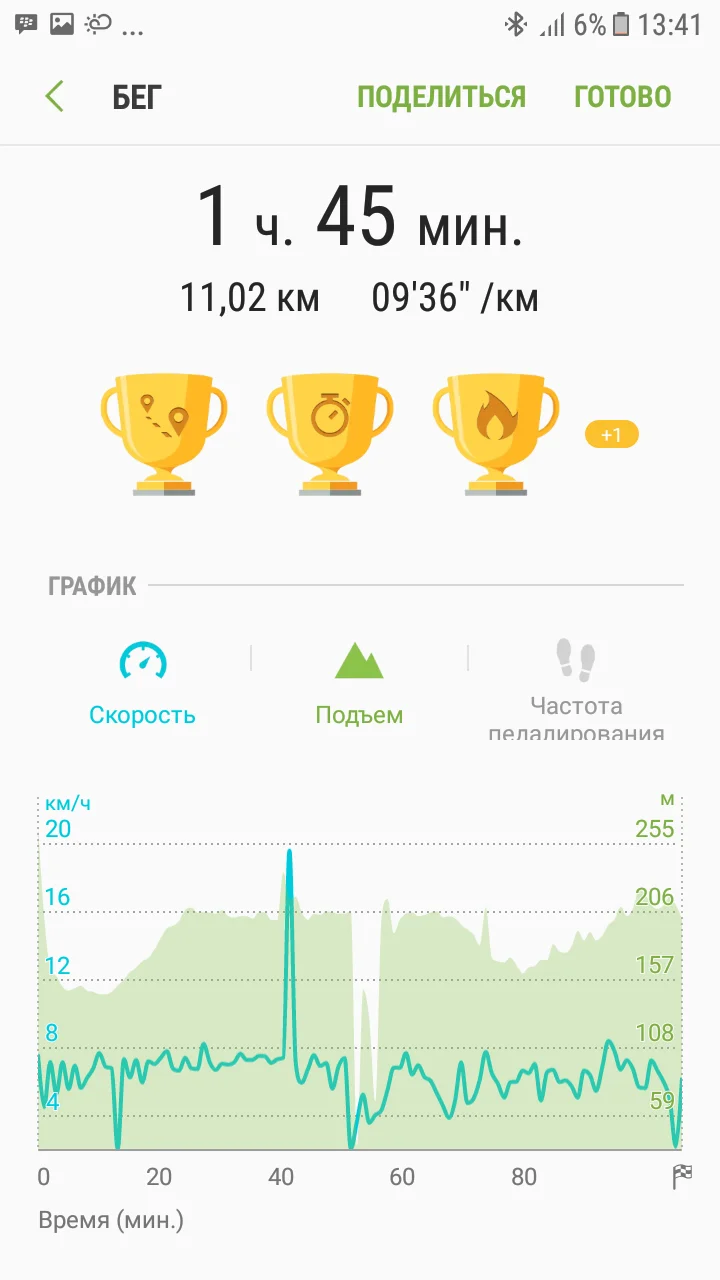Open the stopwatch duration trophy
720x1280 pixels.
[330, 434]
